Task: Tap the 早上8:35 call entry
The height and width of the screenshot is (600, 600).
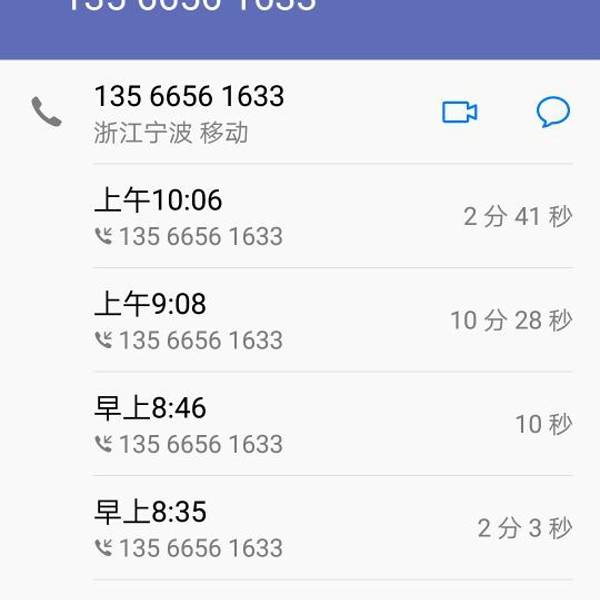Action: coord(332,528)
